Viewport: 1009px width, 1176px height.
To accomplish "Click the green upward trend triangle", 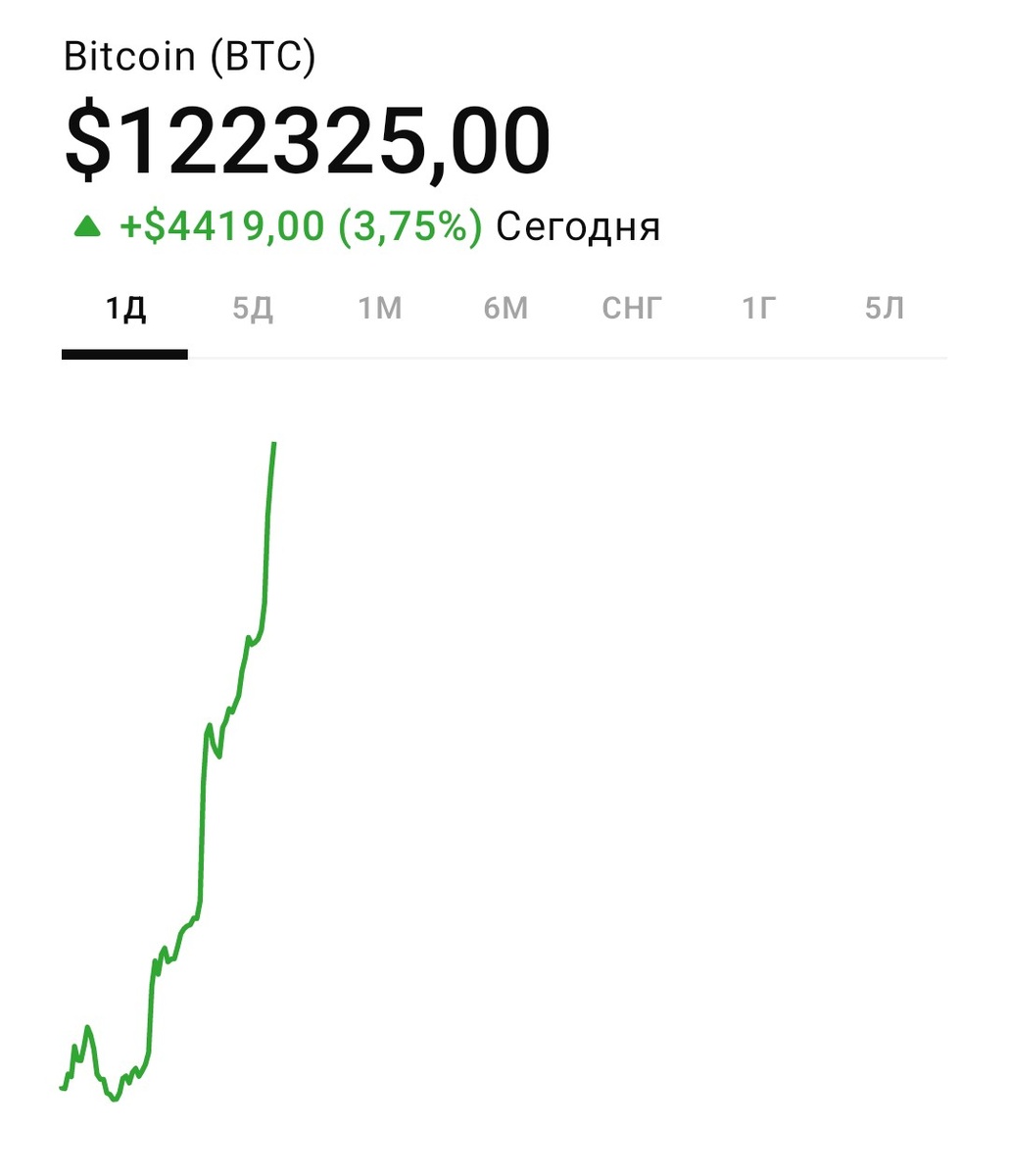I will coord(89,225).
